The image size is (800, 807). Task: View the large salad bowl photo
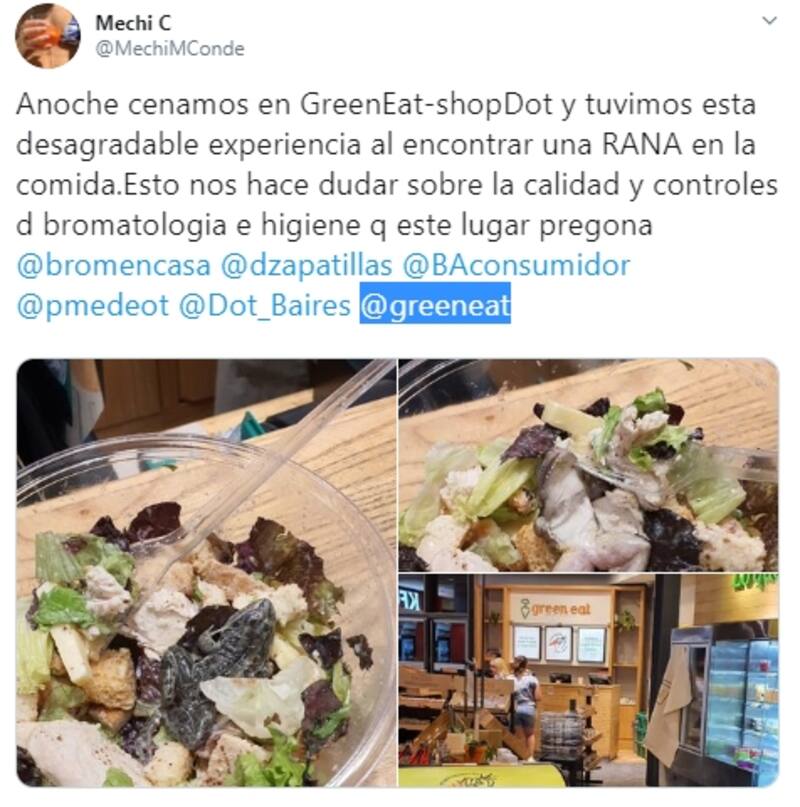coord(205,573)
